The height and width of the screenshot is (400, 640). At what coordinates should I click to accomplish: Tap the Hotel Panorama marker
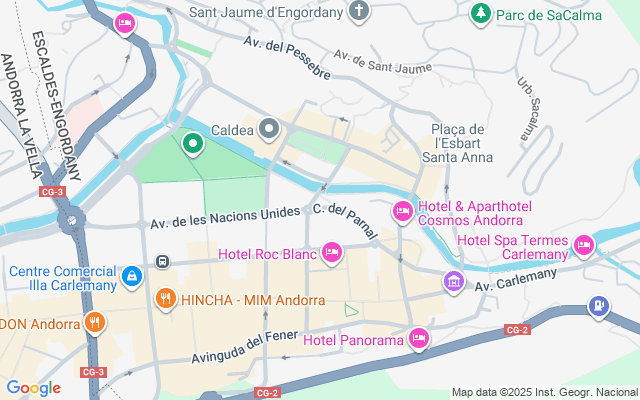pyautogui.click(x=420, y=339)
